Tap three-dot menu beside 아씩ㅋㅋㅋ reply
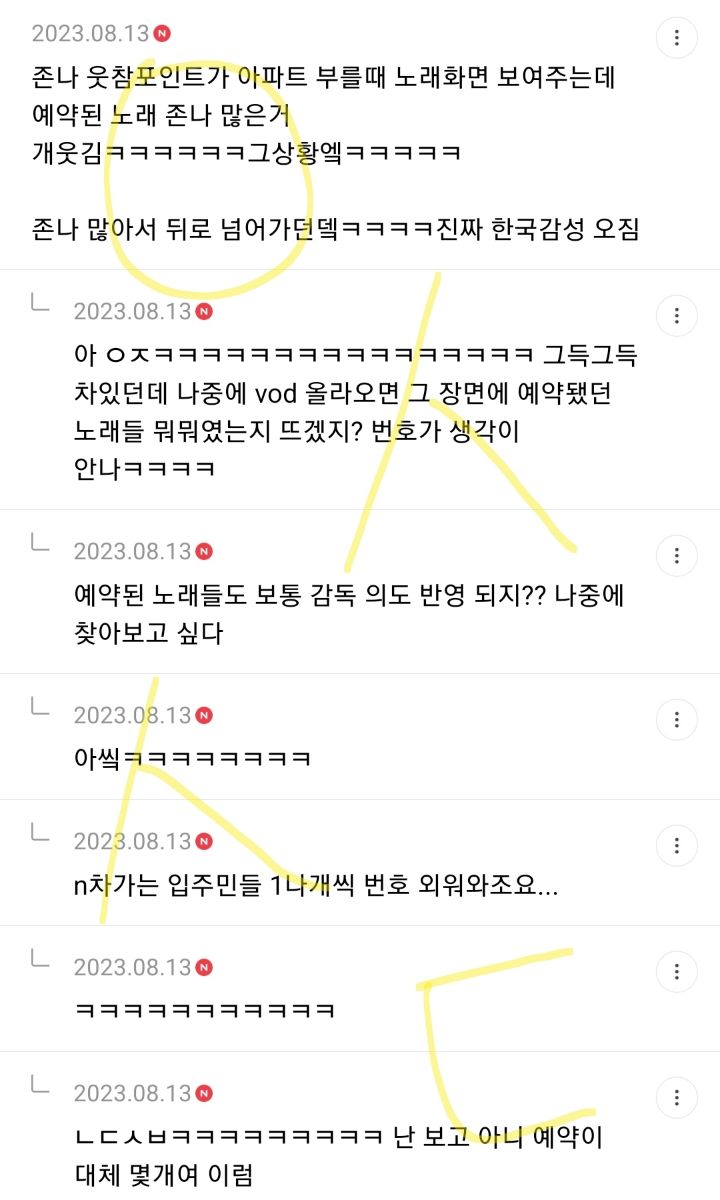The height and width of the screenshot is (1200, 720). tap(677, 720)
